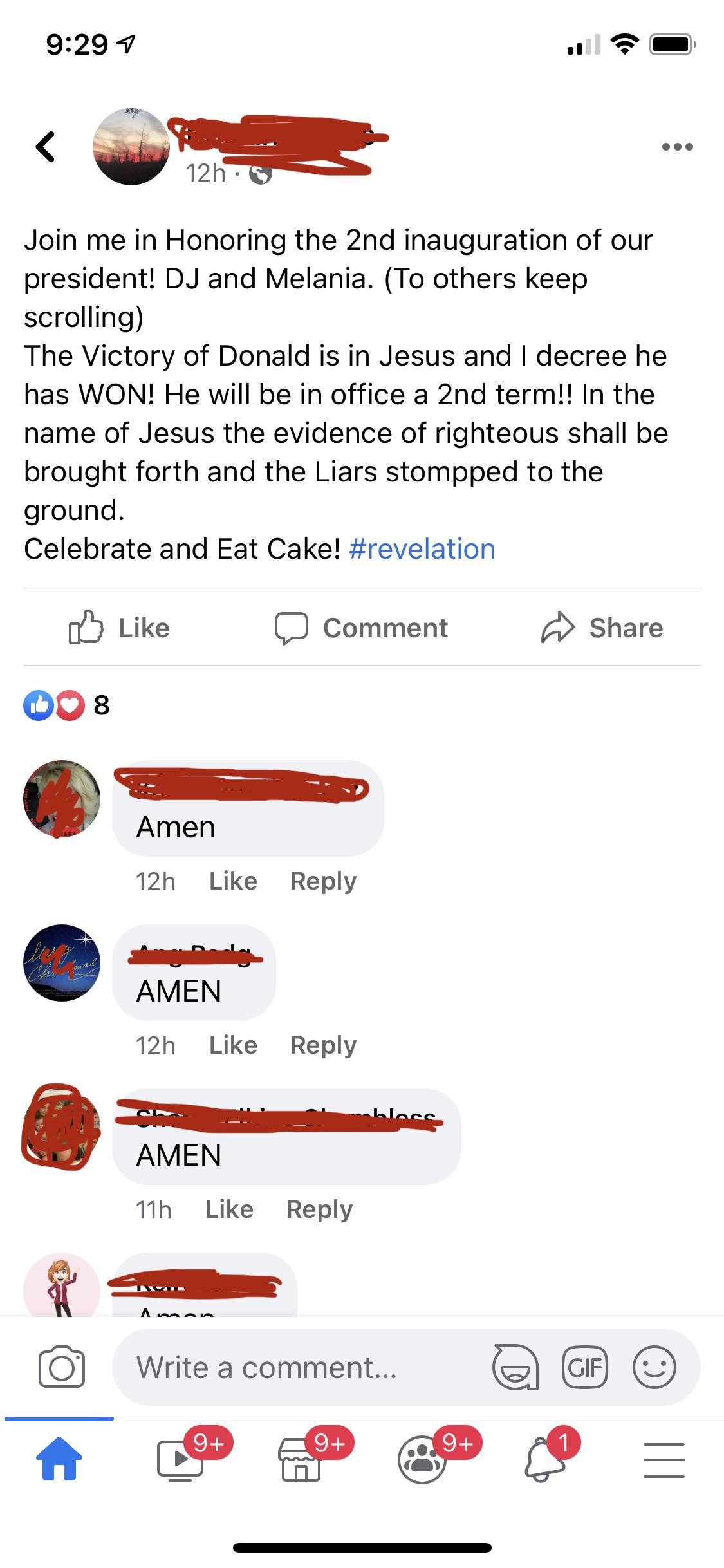Like the 12h 'AMEN' comment

tap(233, 1045)
